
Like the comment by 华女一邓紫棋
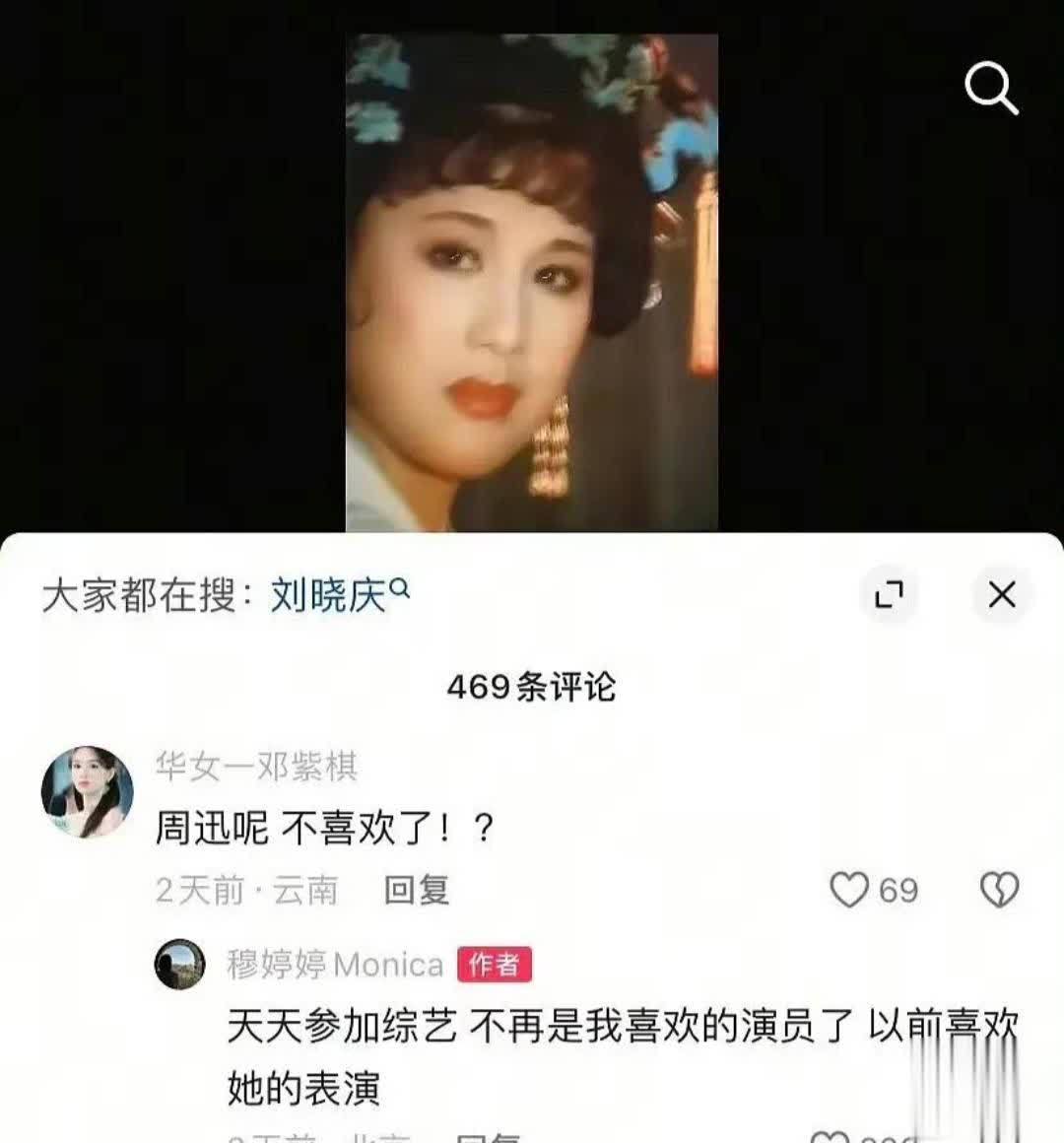point(849,890)
